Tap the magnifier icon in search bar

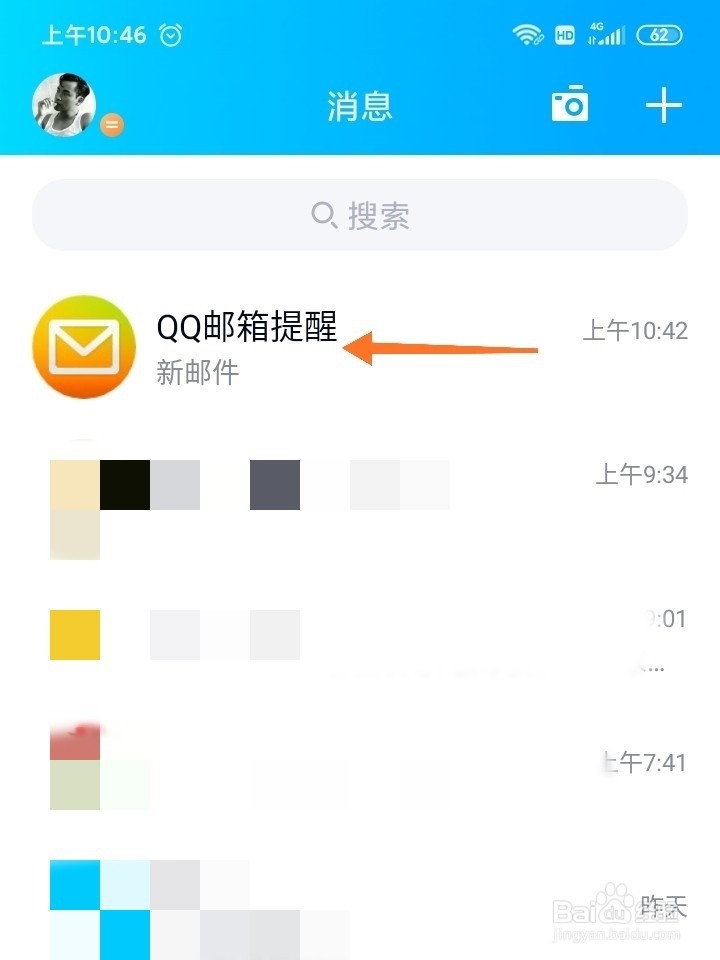point(322,214)
